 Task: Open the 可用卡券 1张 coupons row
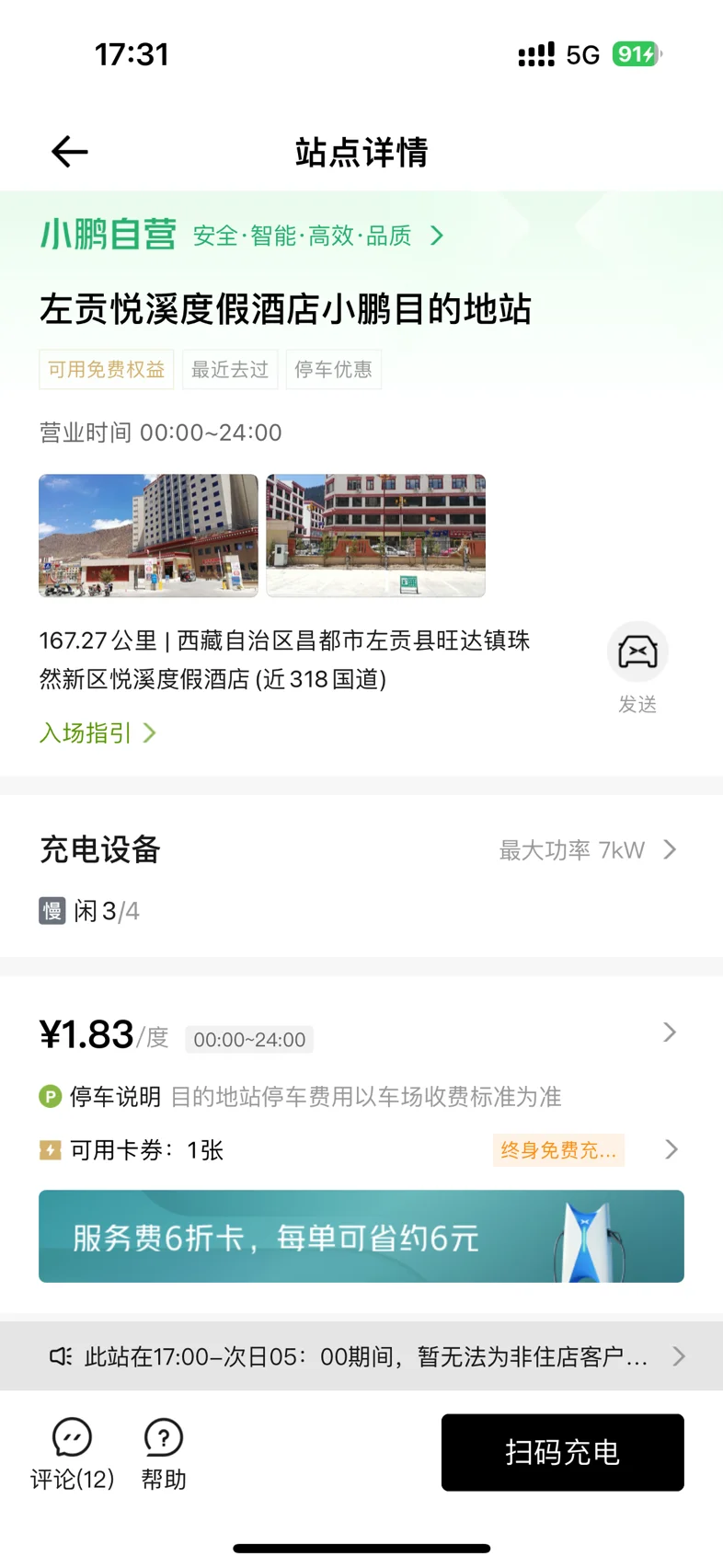(361, 1150)
